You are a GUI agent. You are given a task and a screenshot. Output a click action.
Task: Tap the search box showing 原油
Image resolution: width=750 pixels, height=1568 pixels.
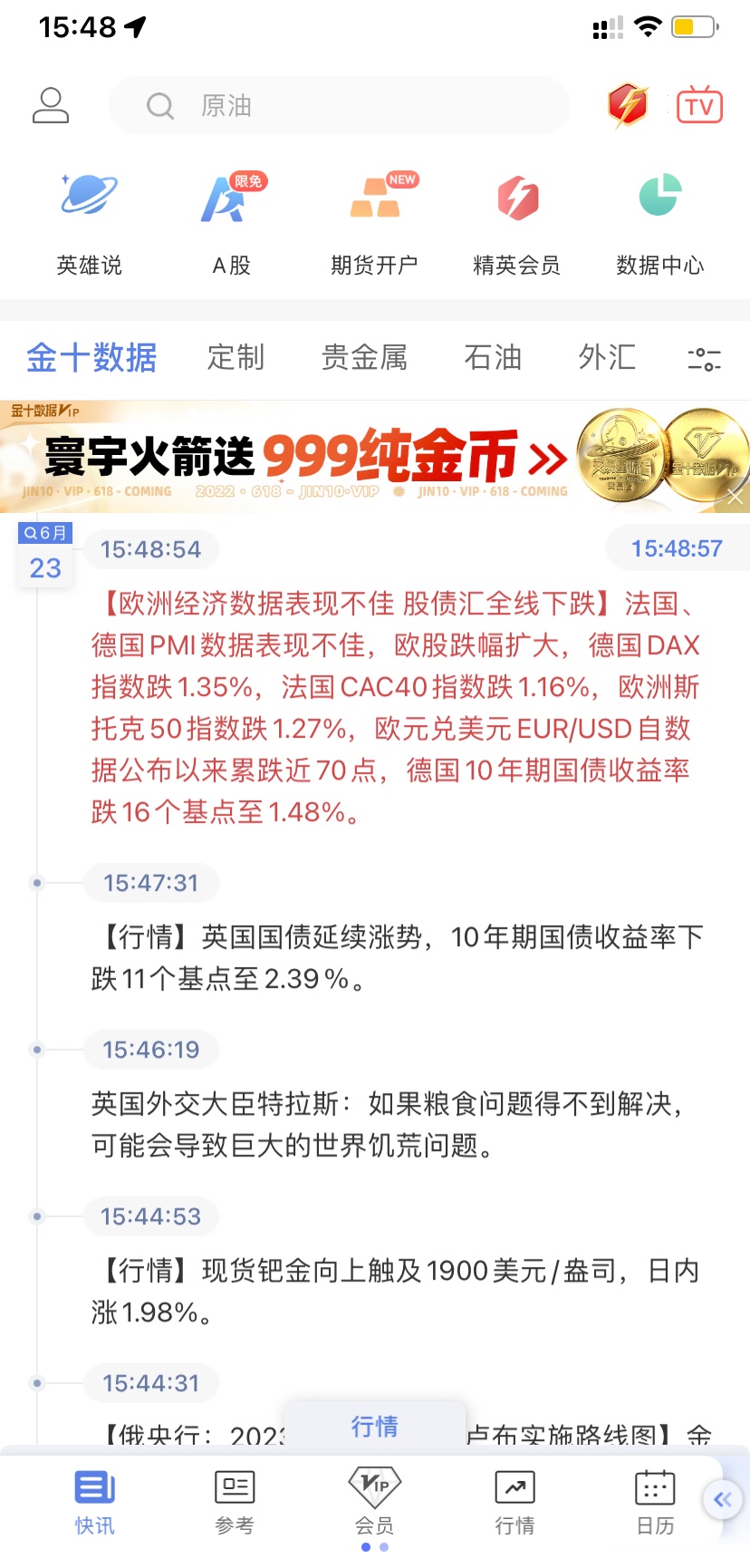click(x=340, y=106)
